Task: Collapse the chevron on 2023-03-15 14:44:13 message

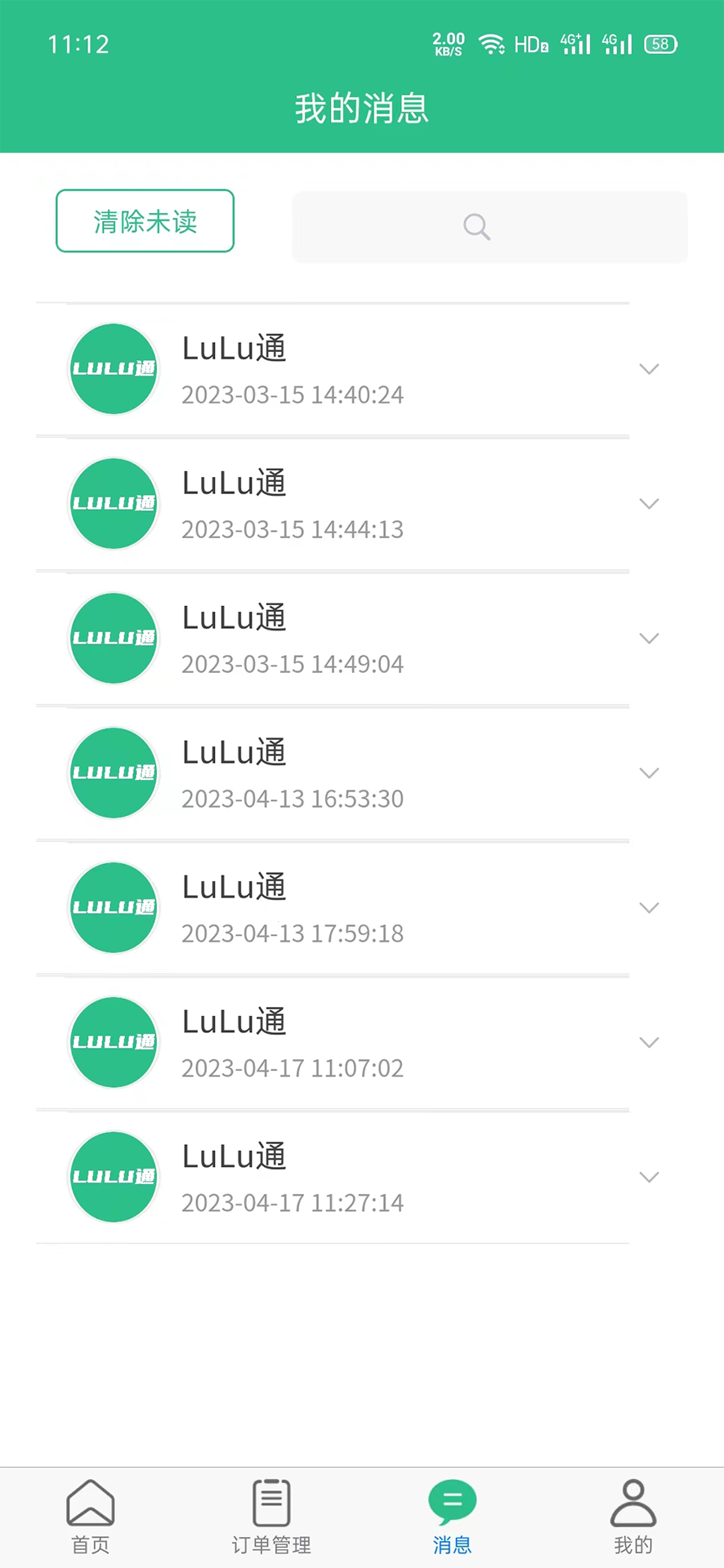Action: pos(650,503)
